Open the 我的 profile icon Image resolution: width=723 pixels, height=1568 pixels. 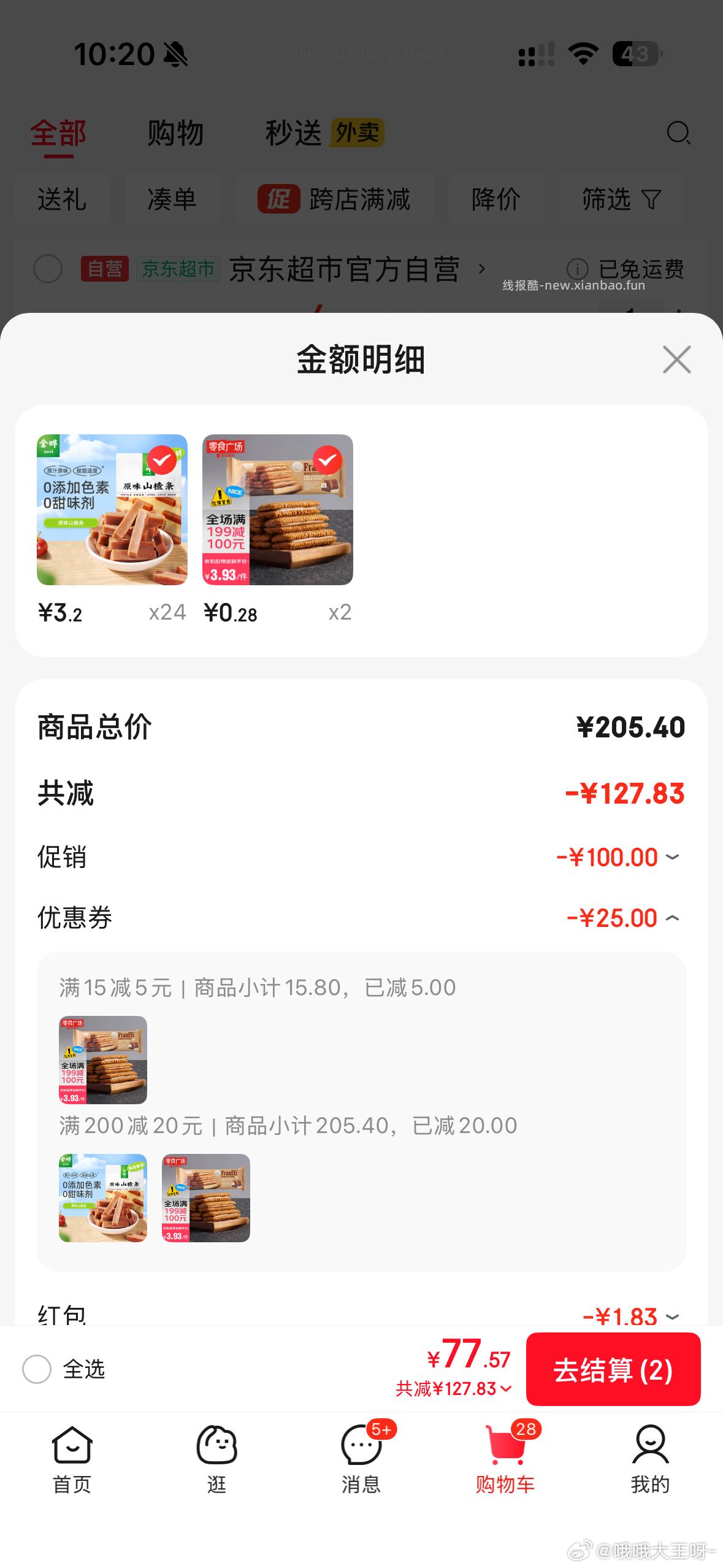click(651, 1463)
